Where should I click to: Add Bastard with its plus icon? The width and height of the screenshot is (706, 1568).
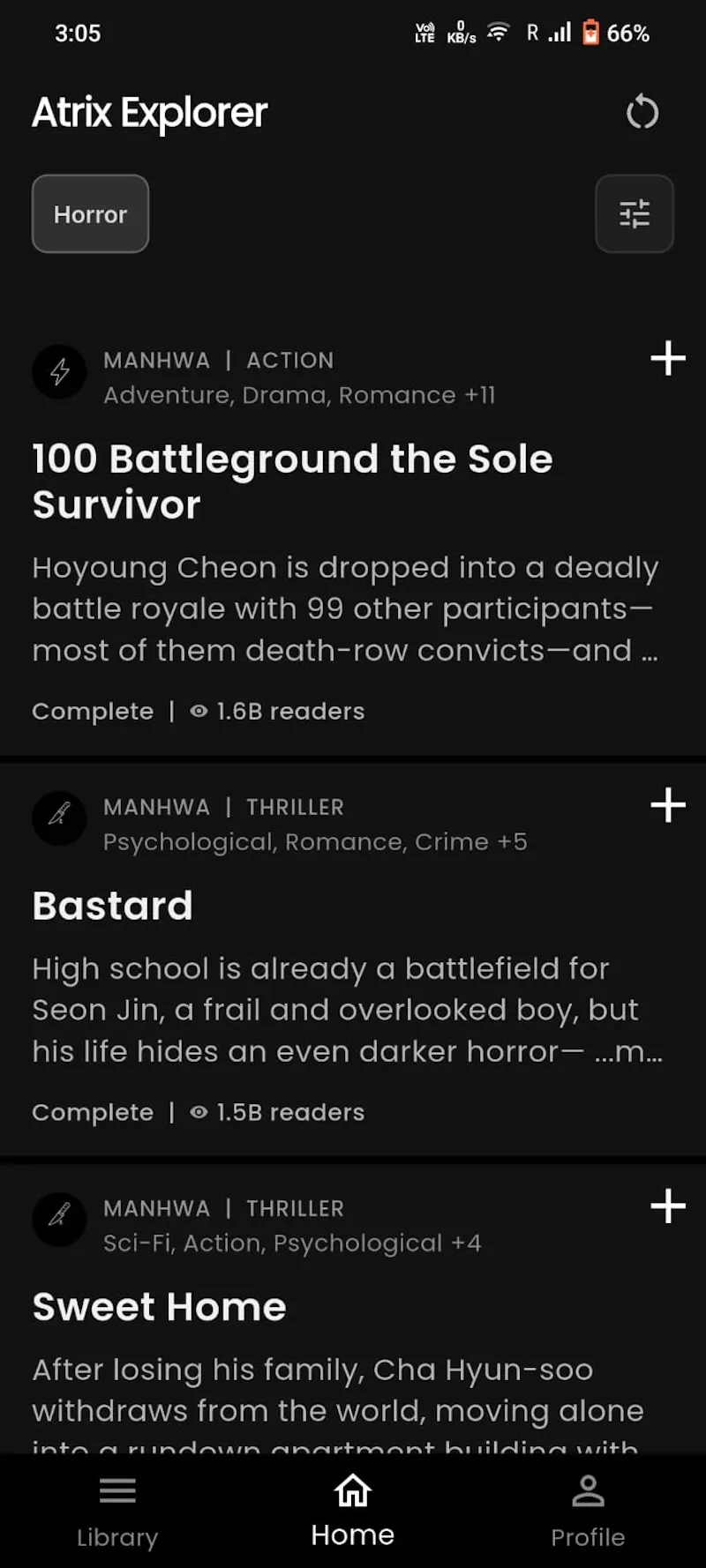coord(668,805)
